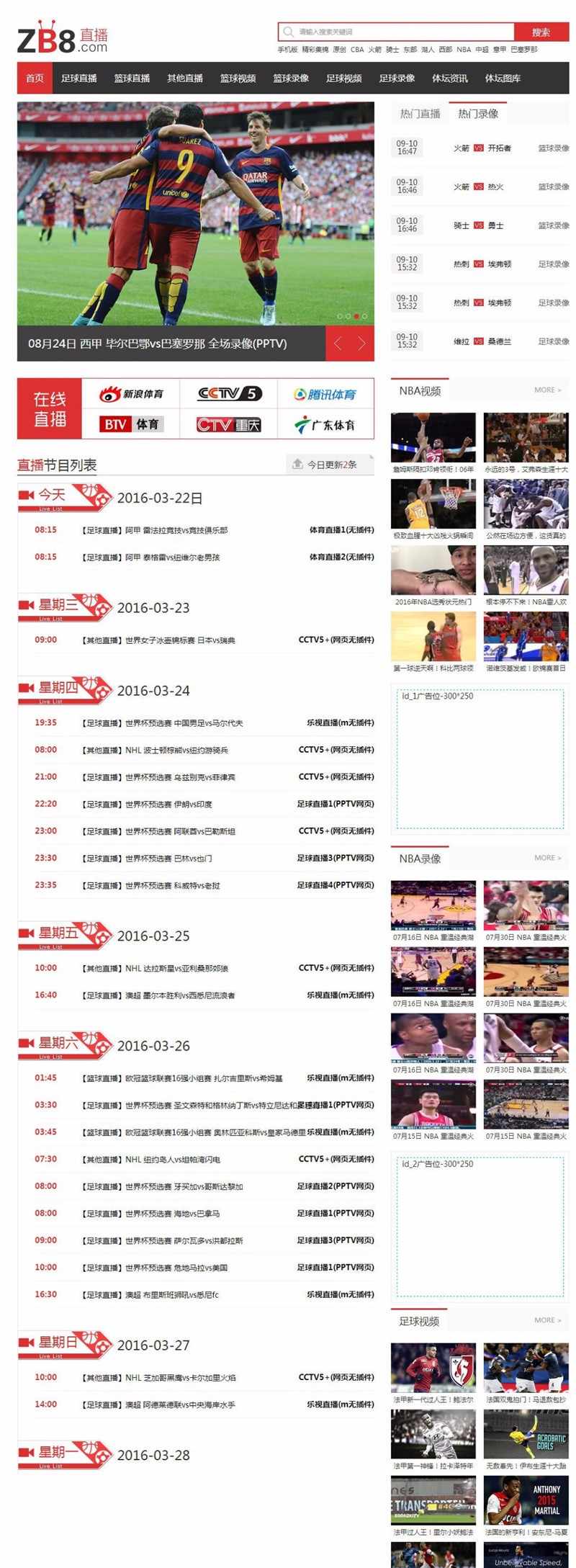Show the next banner slide arrow
The image size is (576, 1568).
pos(362,344)
